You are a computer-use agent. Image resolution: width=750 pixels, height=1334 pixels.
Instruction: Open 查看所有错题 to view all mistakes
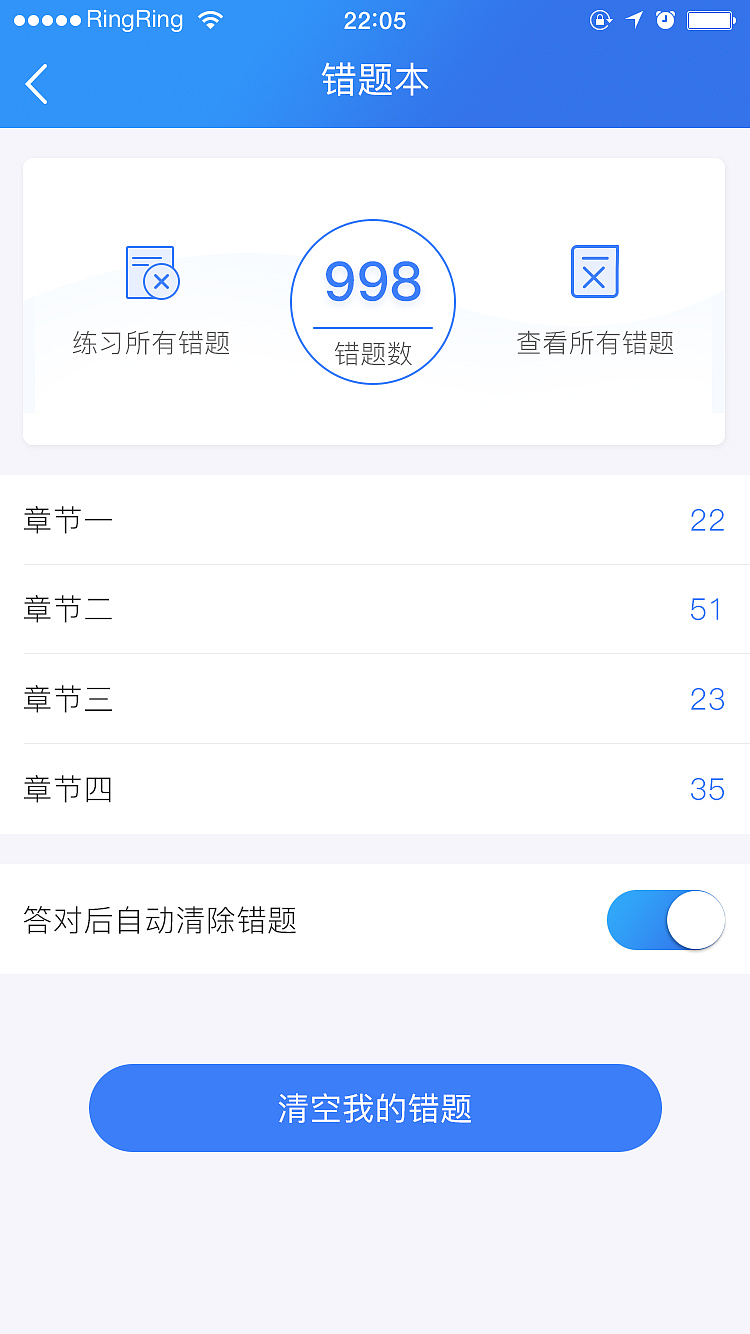595,300
